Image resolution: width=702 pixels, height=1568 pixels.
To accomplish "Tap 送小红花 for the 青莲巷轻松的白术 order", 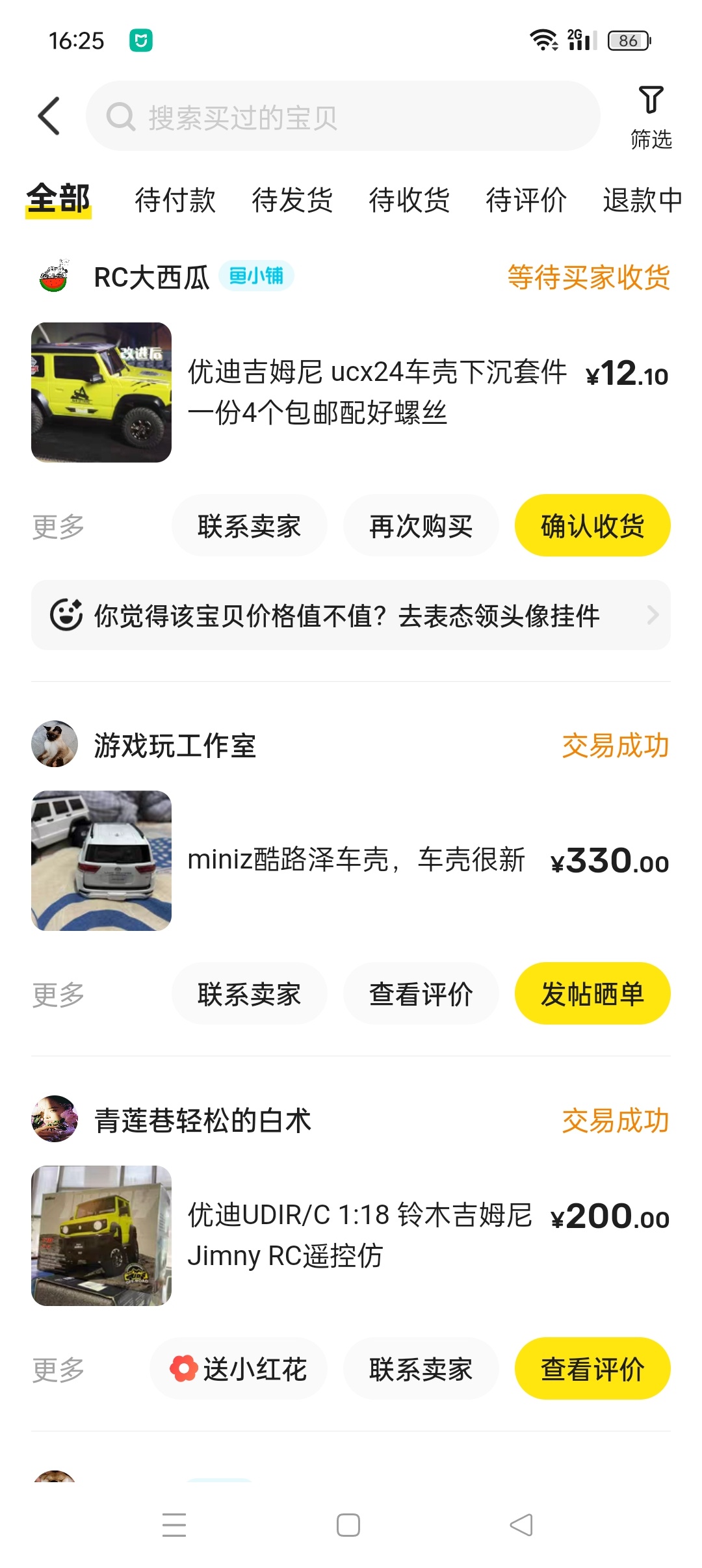I will click(x=238, y=1368).
